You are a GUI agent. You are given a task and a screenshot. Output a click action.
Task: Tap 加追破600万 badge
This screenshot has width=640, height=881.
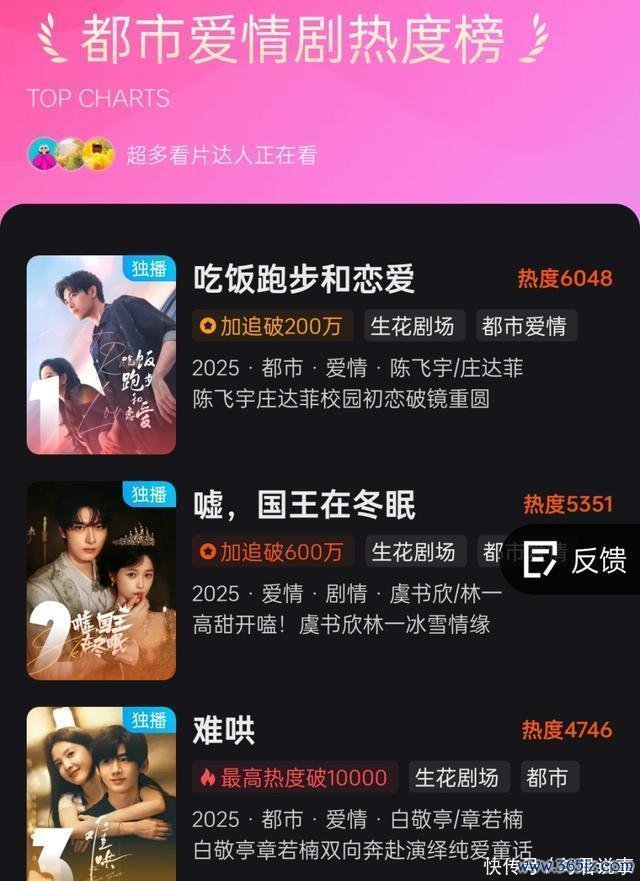point(272,551)
